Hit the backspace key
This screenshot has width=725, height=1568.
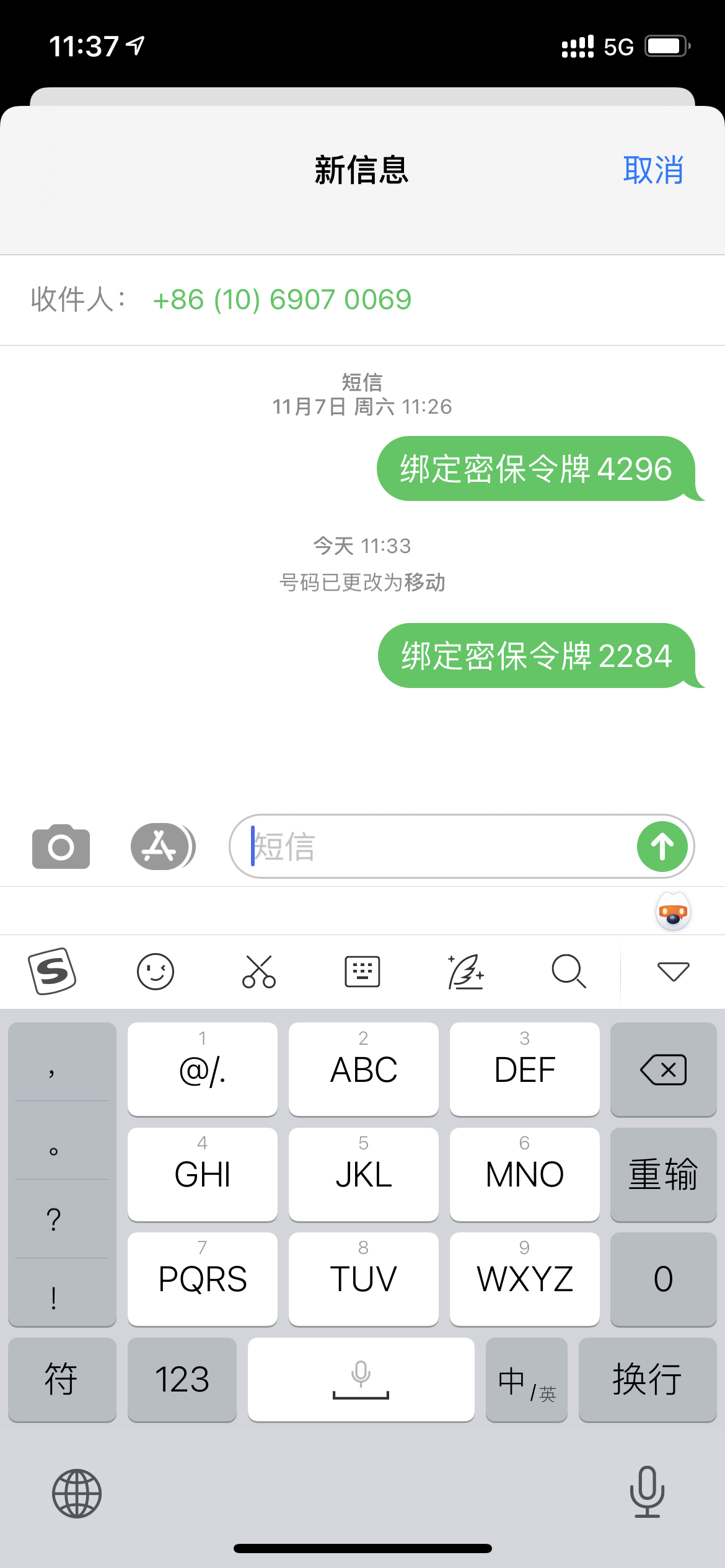click(663, 1069)
